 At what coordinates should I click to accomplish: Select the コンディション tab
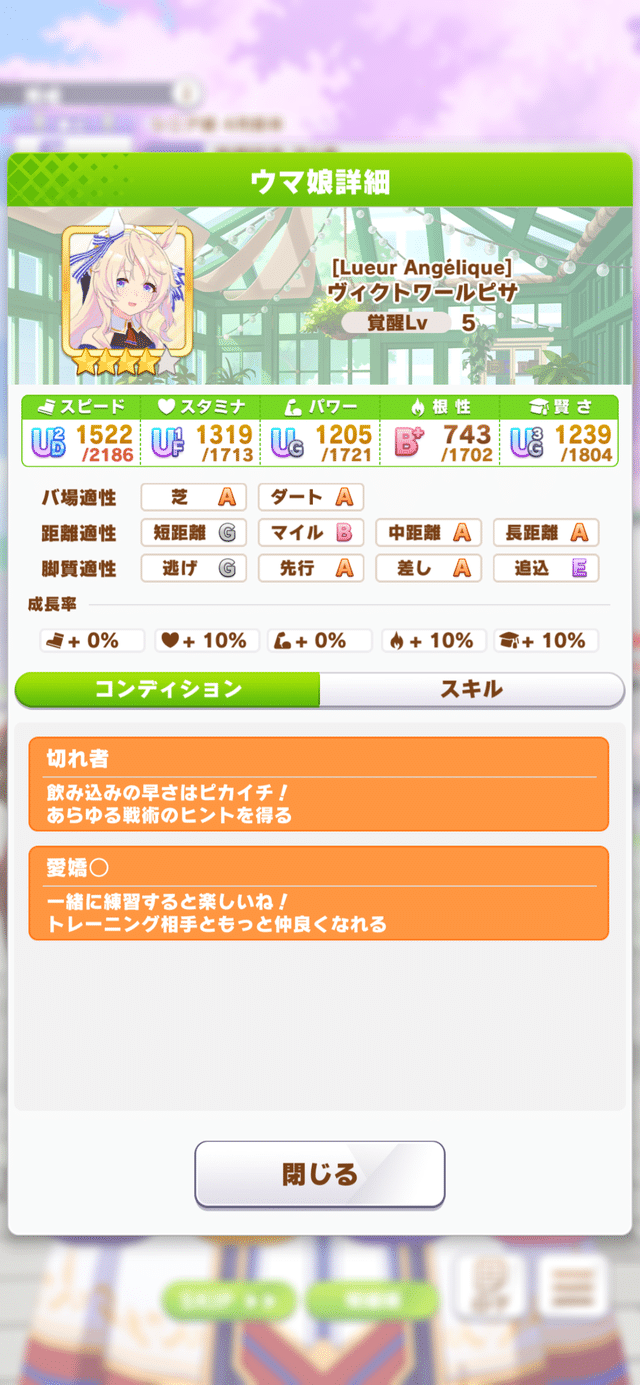pyautogui.click(x=168, y=690)
